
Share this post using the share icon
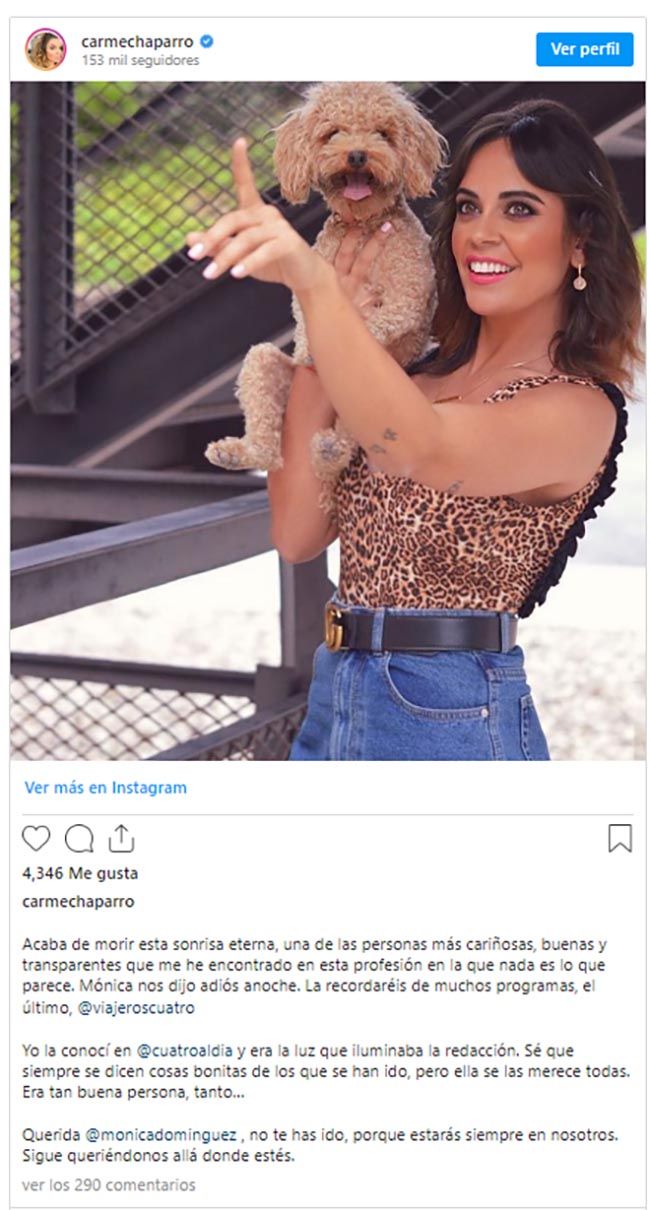[121, 838]
